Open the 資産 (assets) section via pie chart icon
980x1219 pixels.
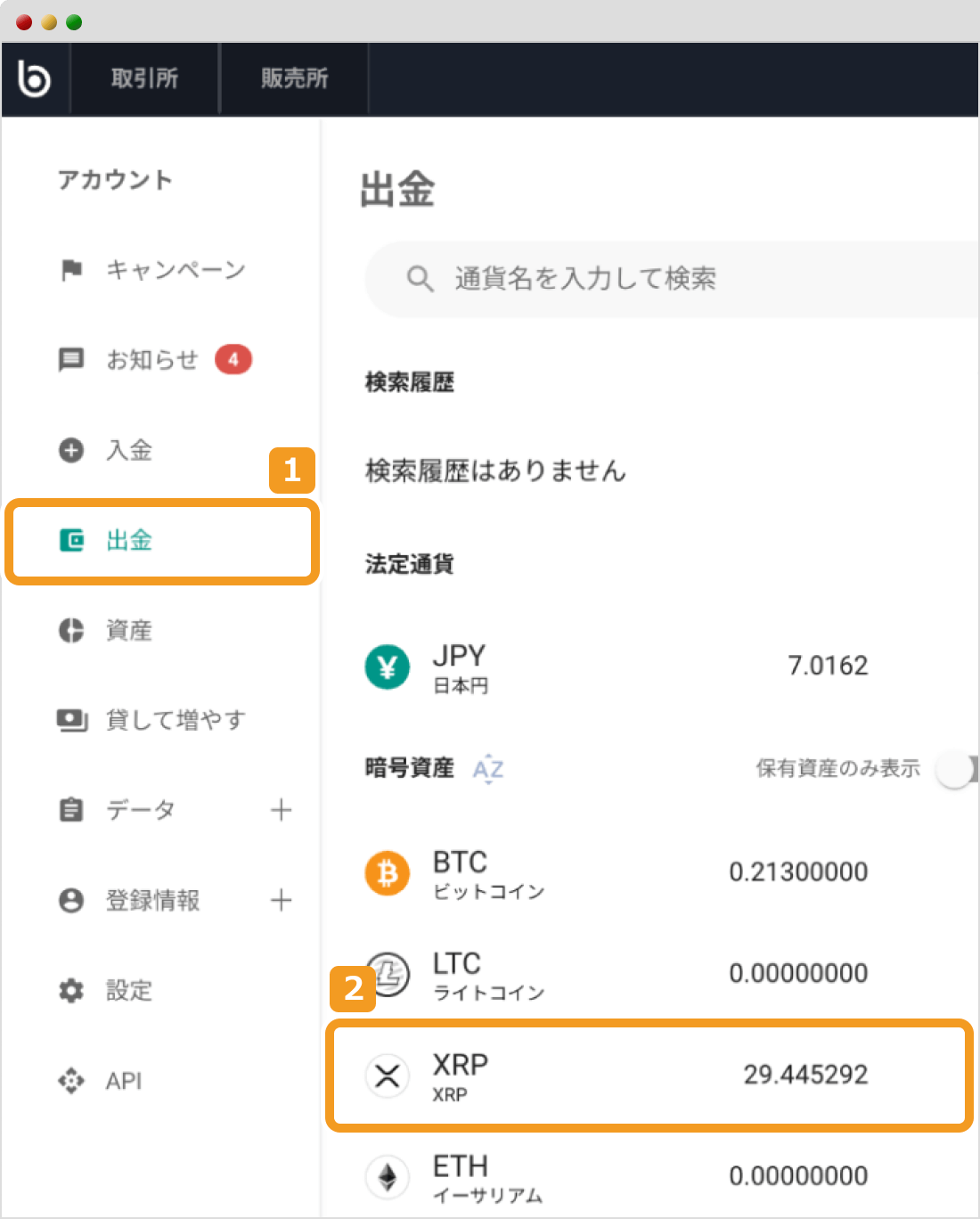pyautogui.click(x=70, y=631)
